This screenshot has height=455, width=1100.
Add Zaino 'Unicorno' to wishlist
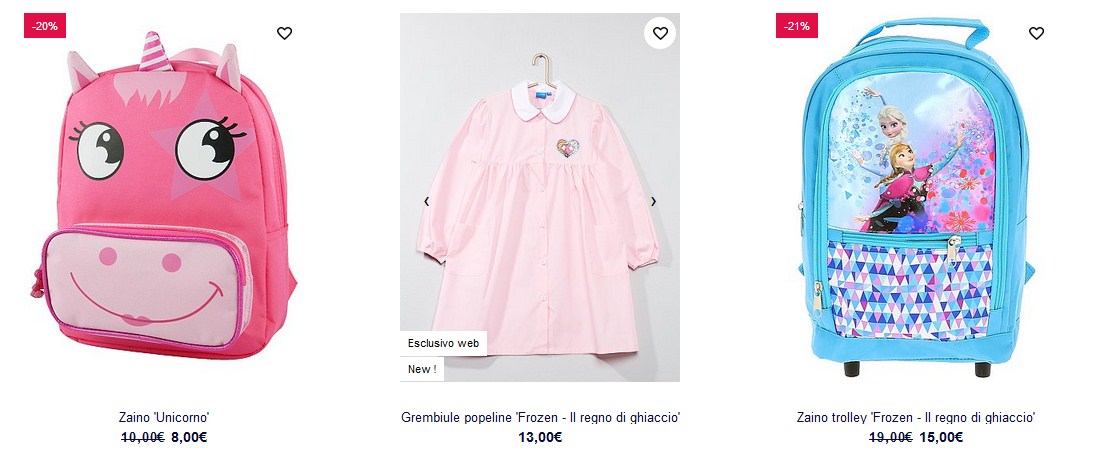point(284,33)
